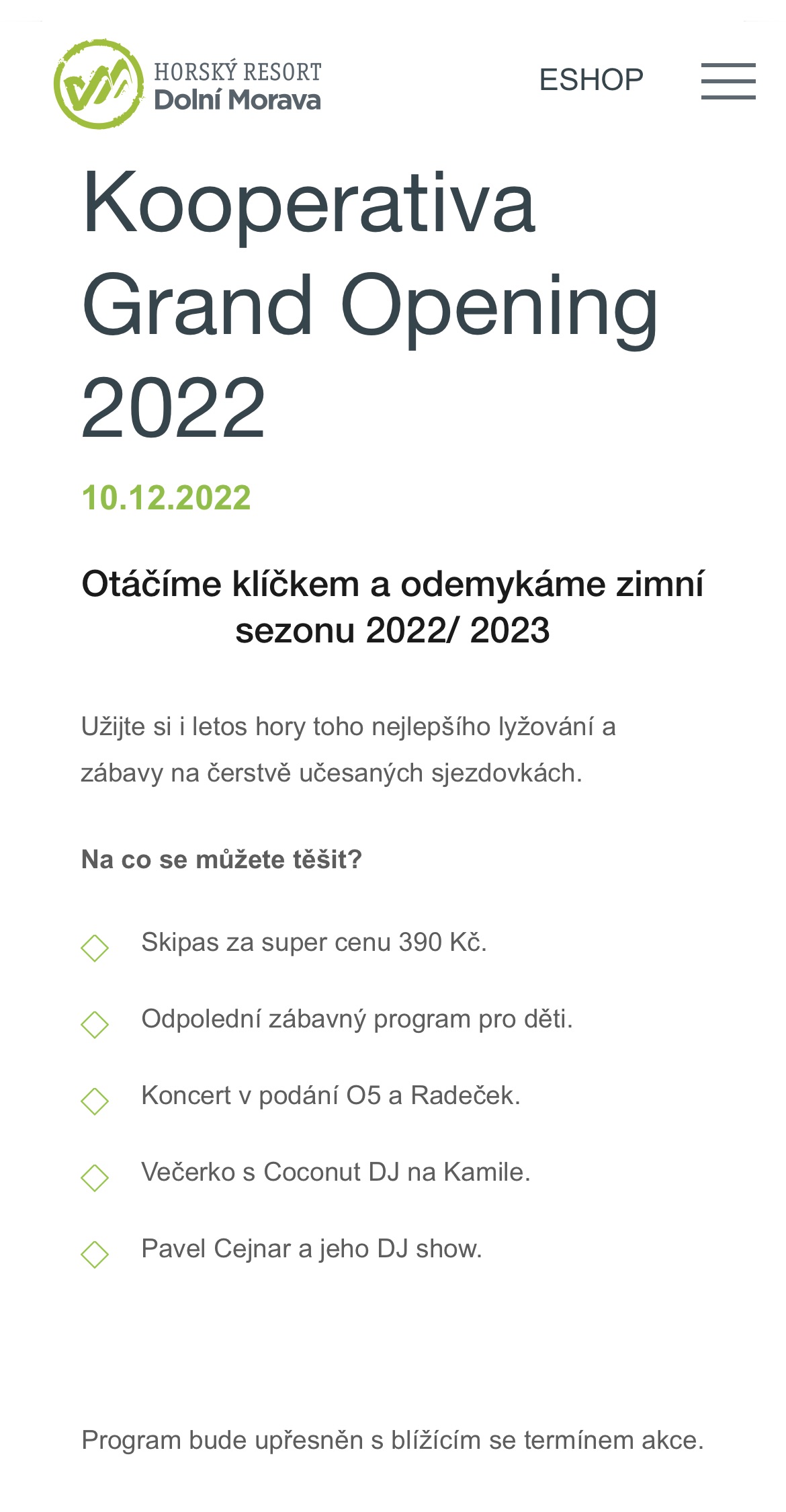786x1512 pixels.
Task: Open the hamburger menu
Action: tap(728, 81)
